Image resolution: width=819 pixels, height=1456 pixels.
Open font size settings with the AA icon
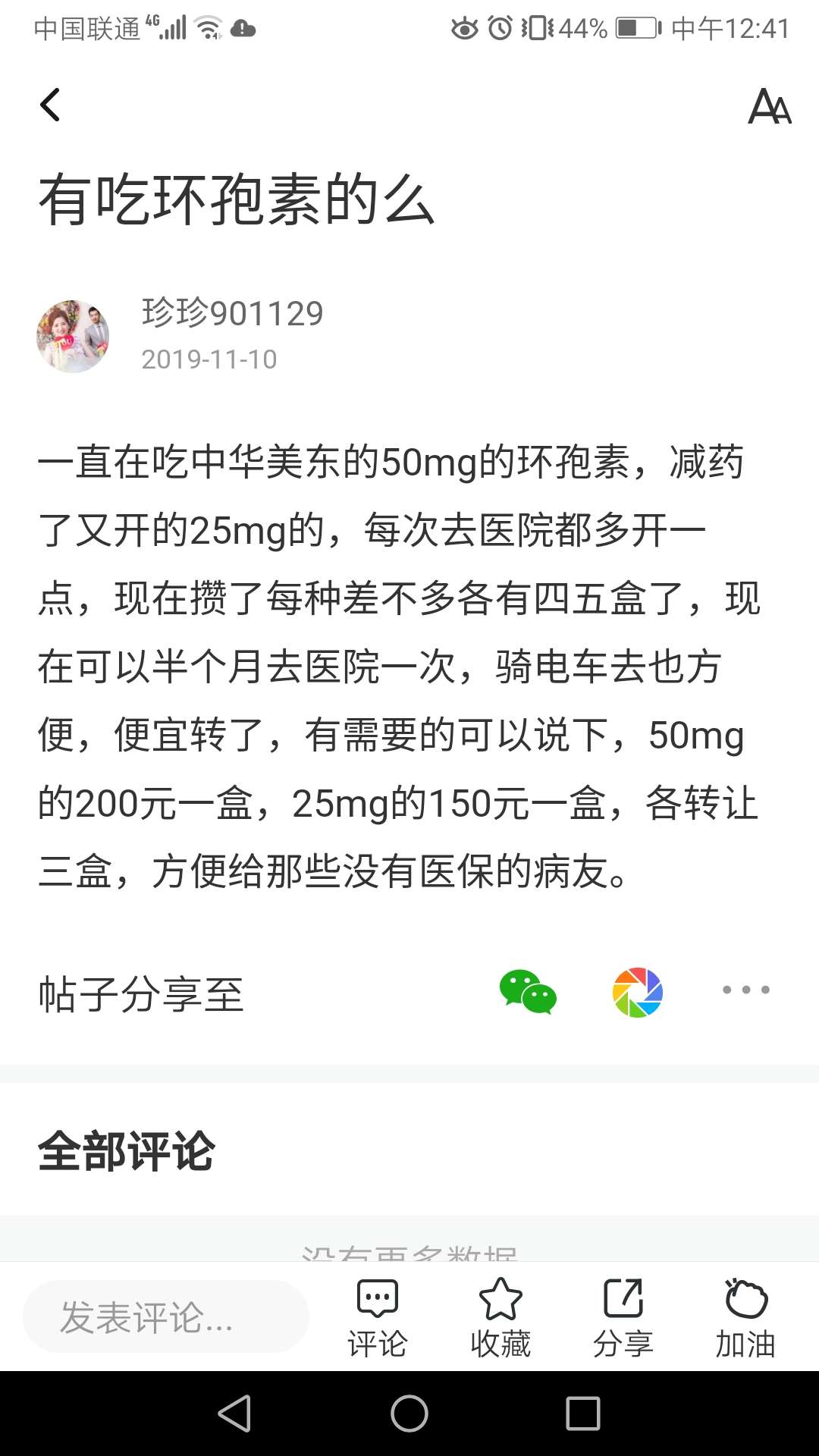pos(769,106)
